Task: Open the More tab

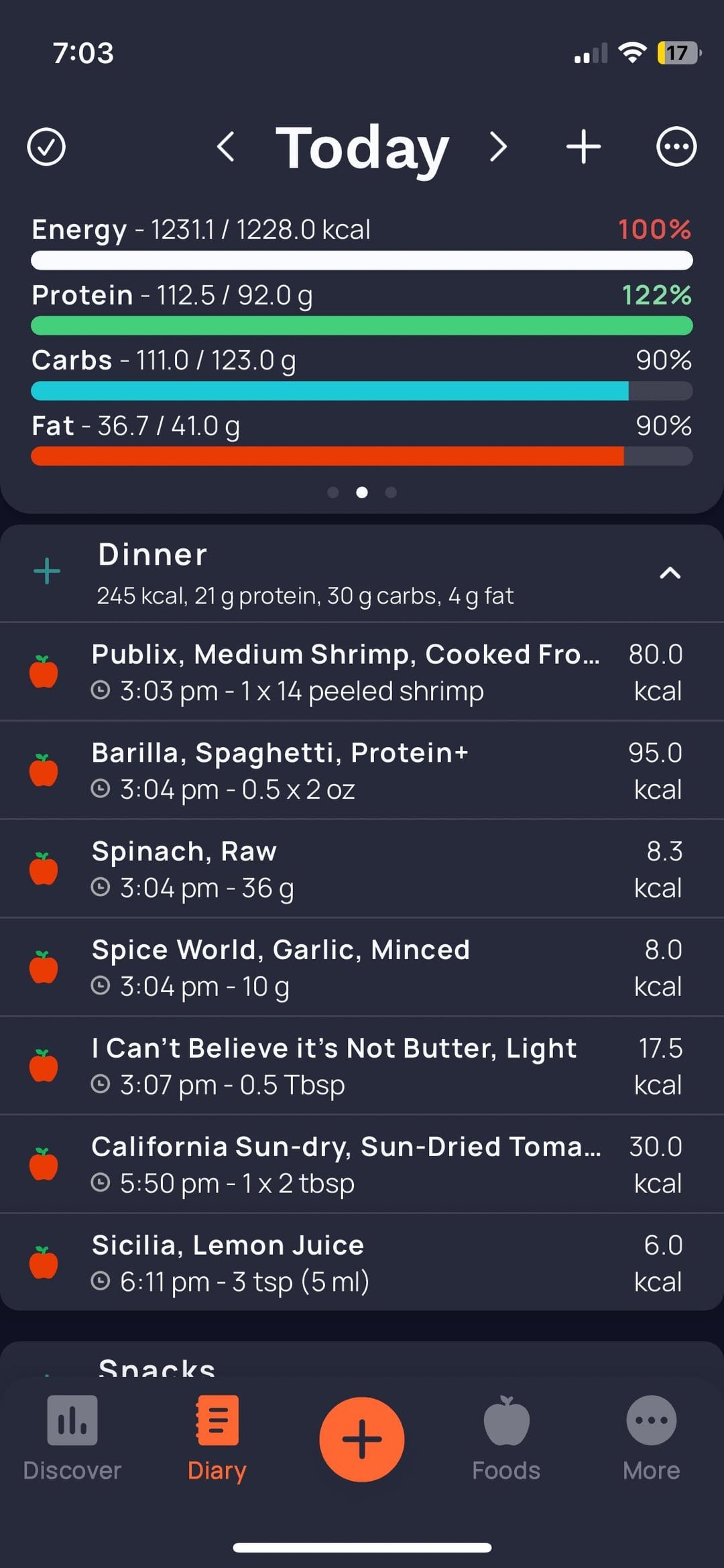Action: tap(651, 1438)
